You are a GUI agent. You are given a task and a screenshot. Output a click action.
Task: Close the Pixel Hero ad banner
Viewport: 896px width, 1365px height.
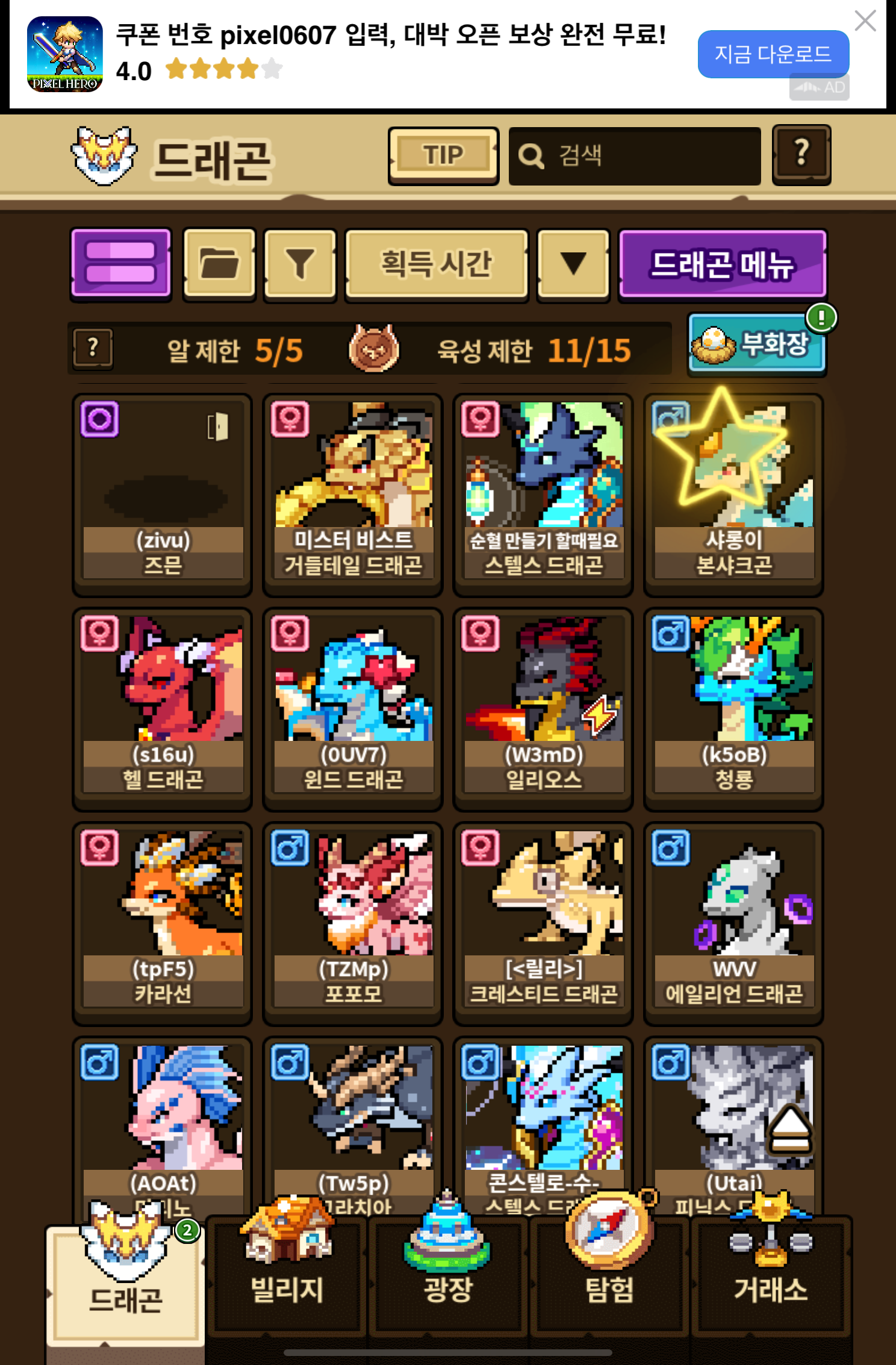865,21
